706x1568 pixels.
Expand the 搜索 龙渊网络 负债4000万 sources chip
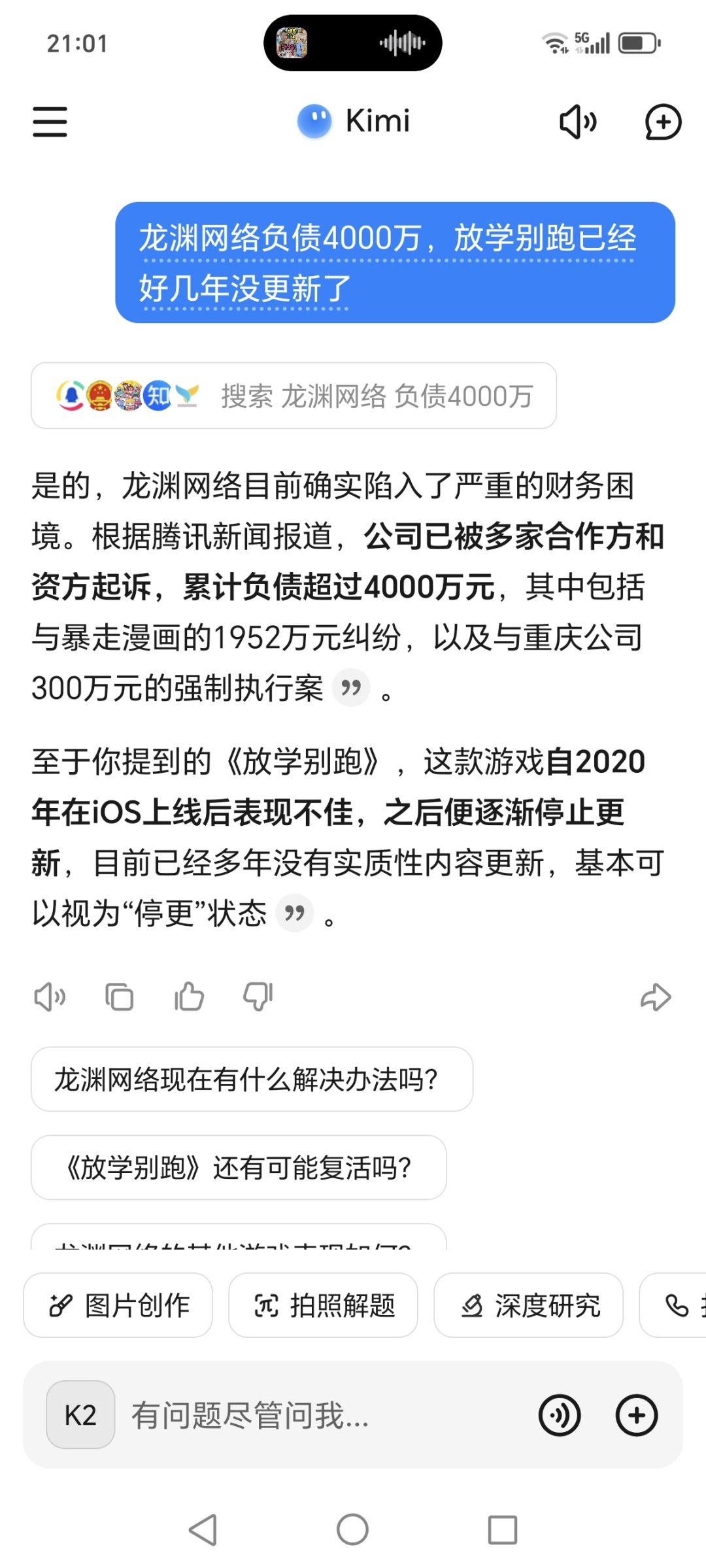pyautogui.click(x=293, y=396)
